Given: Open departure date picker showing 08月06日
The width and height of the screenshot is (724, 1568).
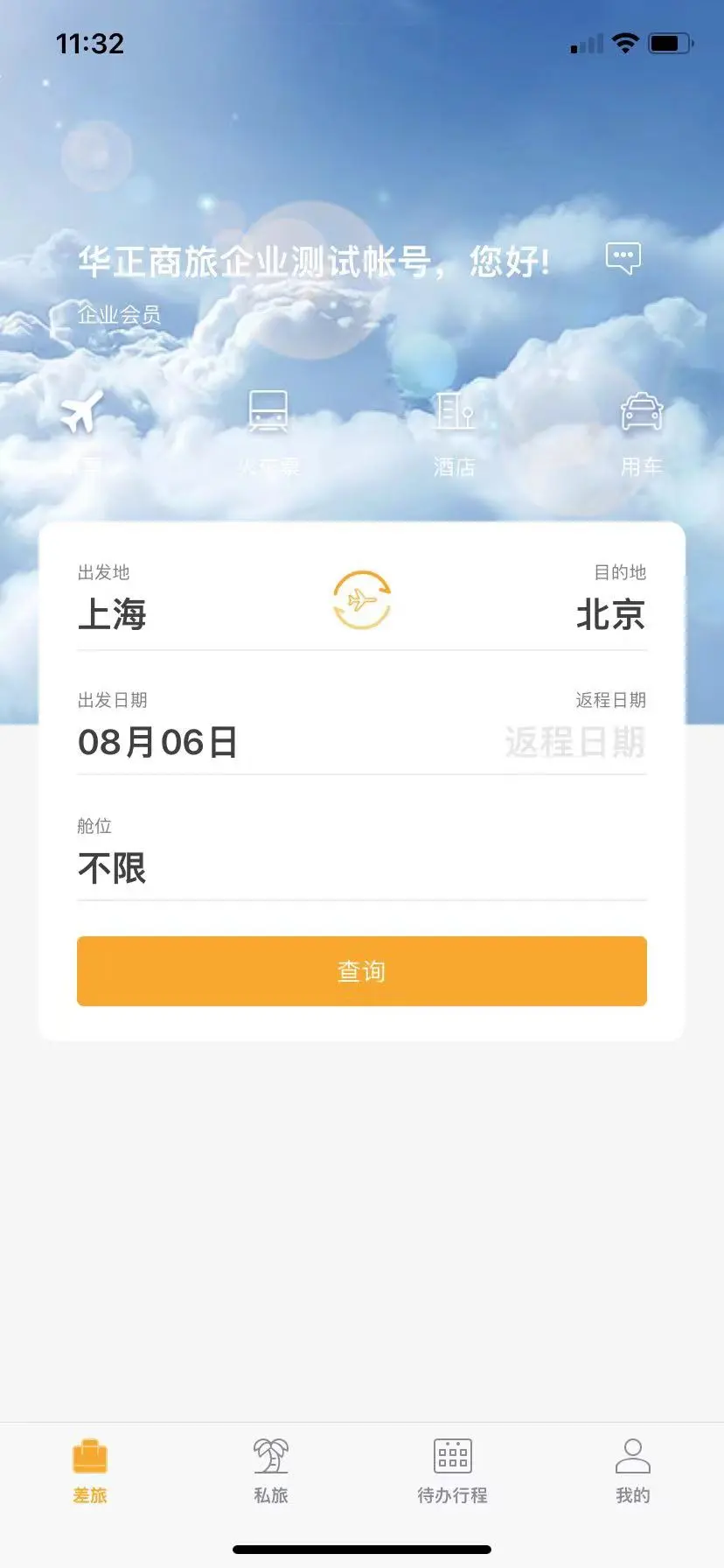Looking at the screenshot, I should 159,742.
